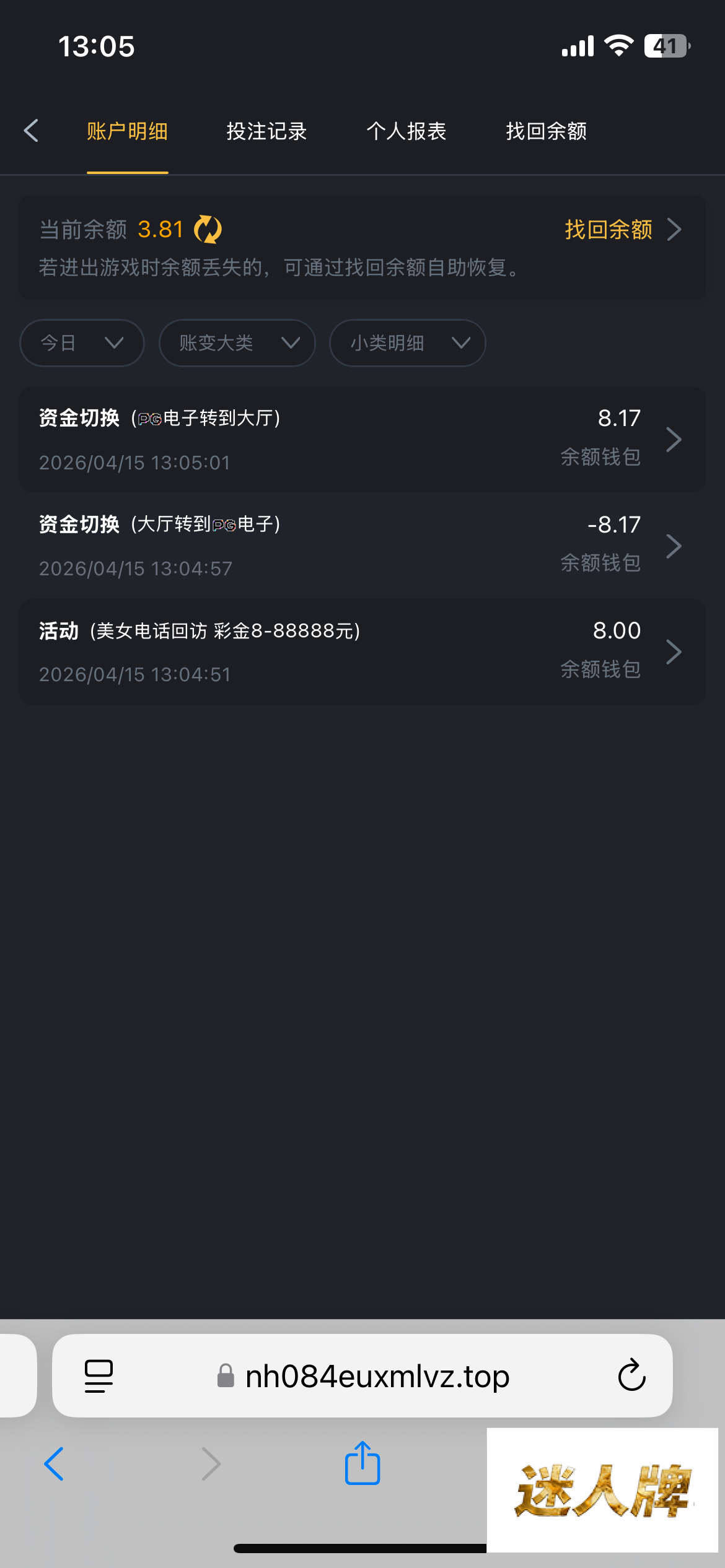Expand the 小类明细 filter

407,343
